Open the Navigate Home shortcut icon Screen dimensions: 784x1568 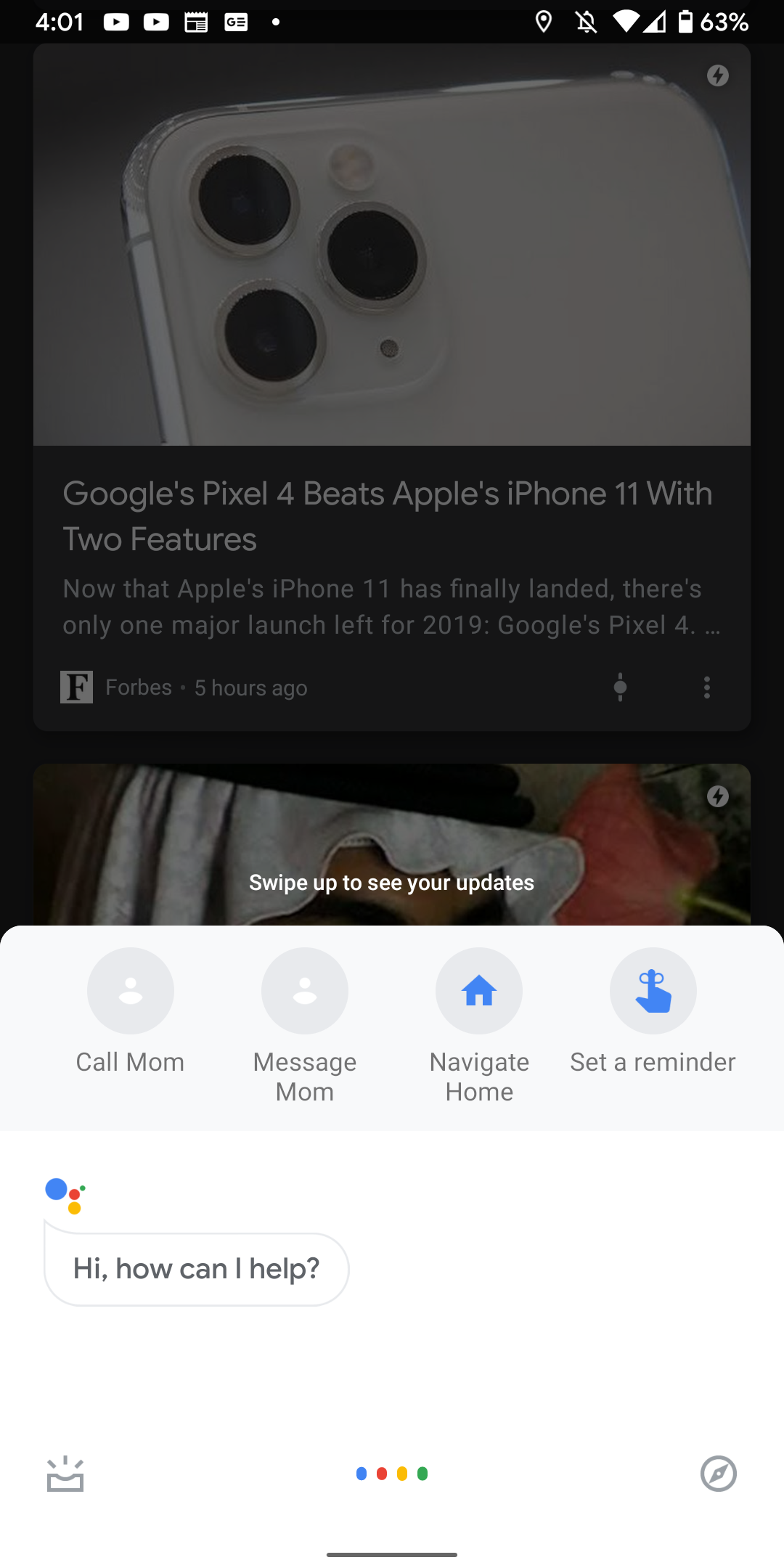click(478, 990)
